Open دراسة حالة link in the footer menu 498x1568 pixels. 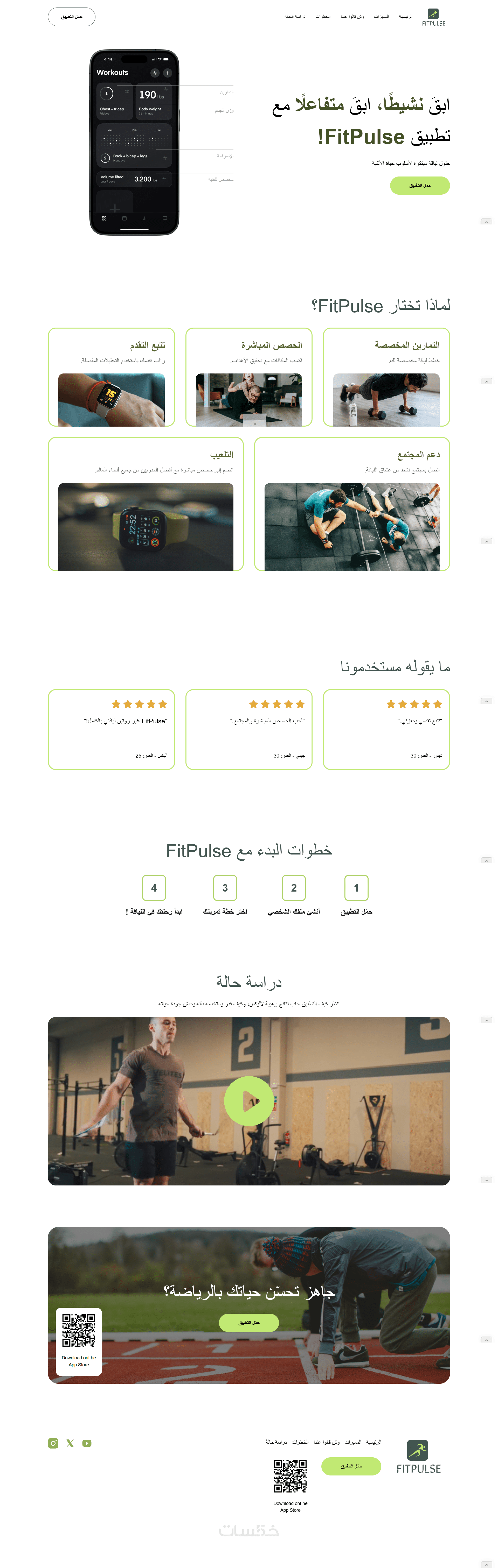[276, 1442]
